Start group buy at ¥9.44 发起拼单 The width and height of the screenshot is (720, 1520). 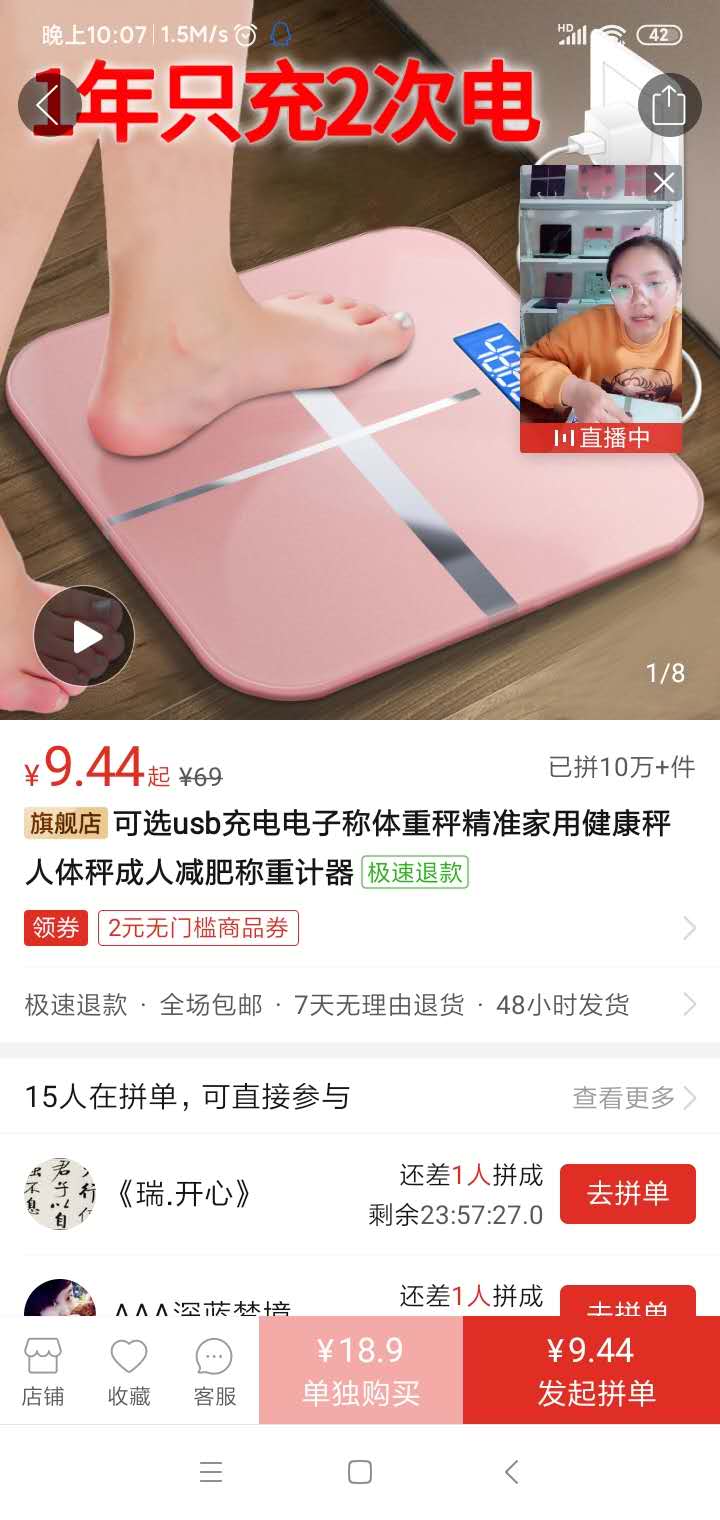pyautogui.click(x=591, y=1370)
